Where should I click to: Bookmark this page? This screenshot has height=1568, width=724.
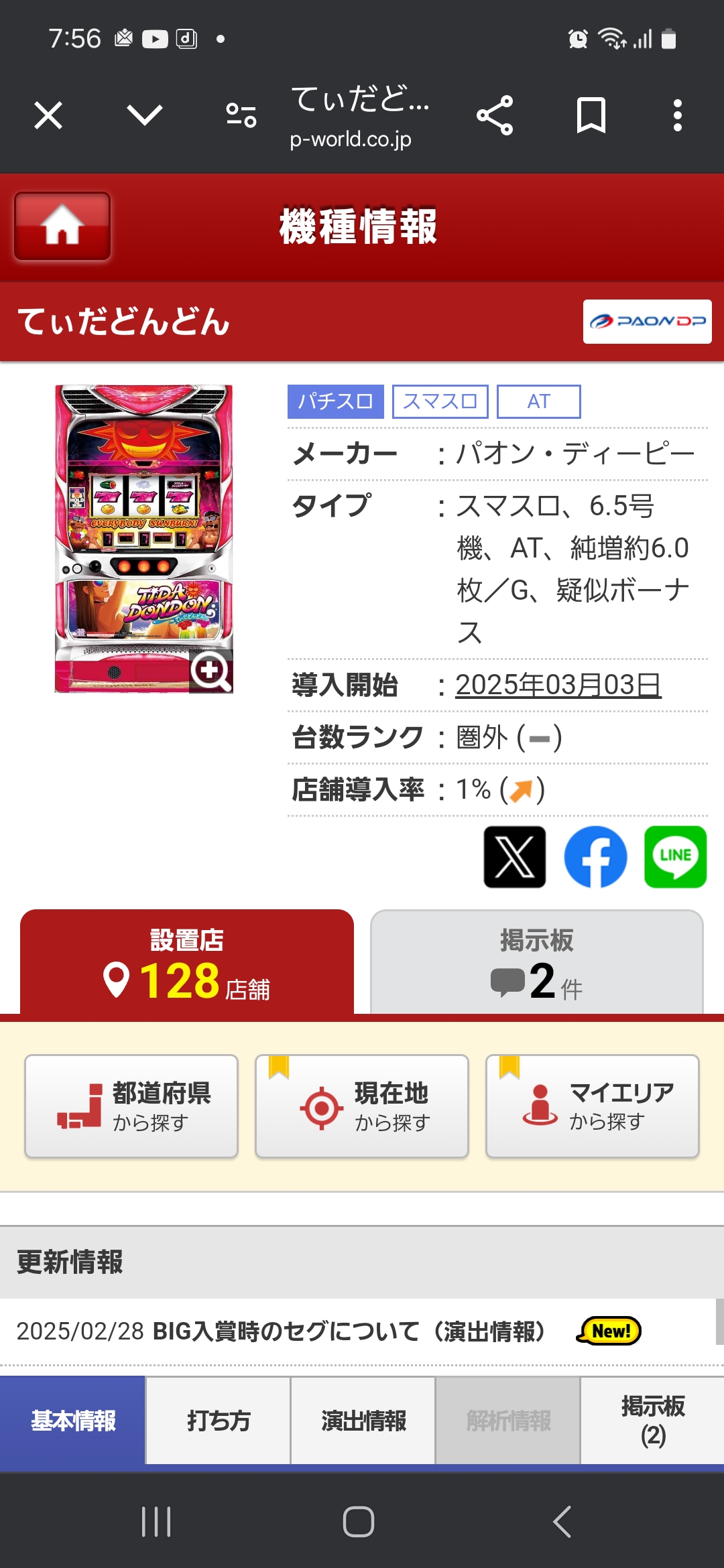(x=591, y=115)
